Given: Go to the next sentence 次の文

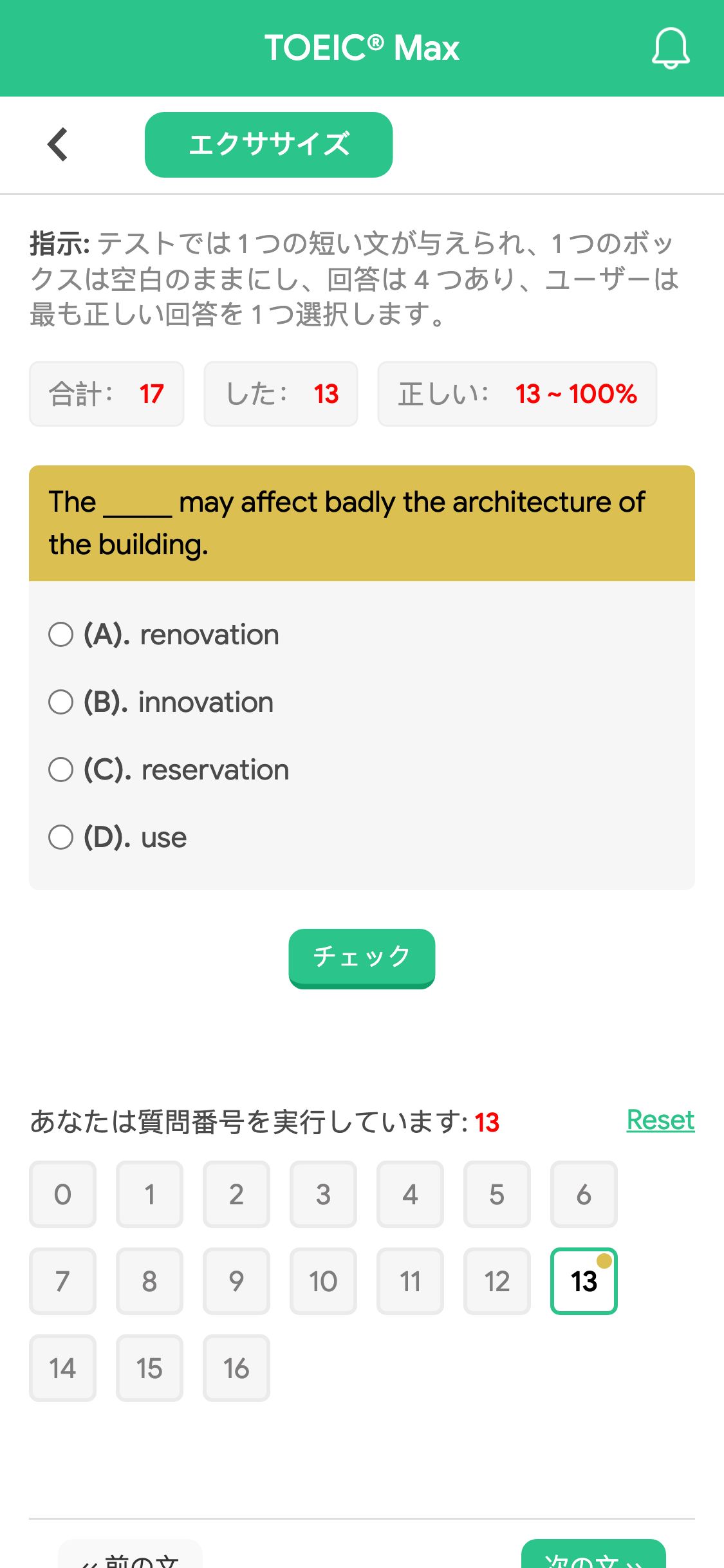Looking at the screenshot, I should click(x=593, y=1555).
